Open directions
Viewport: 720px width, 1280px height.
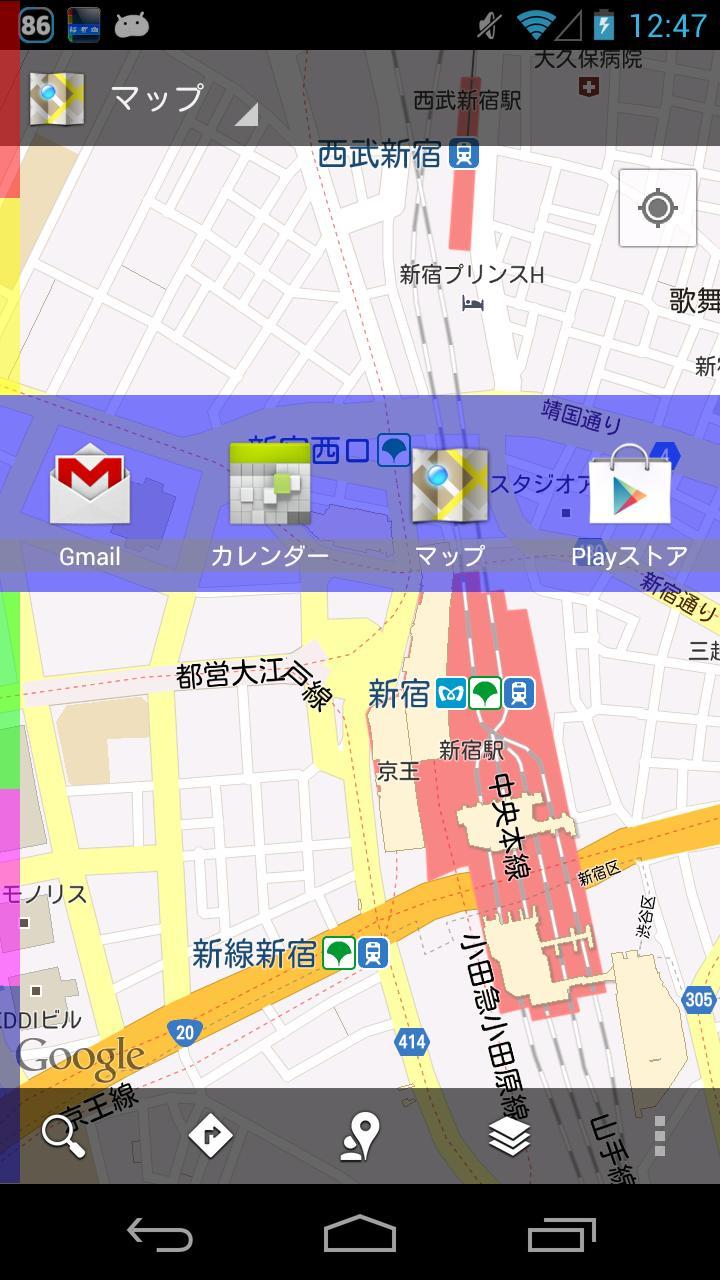point(210,1136)
